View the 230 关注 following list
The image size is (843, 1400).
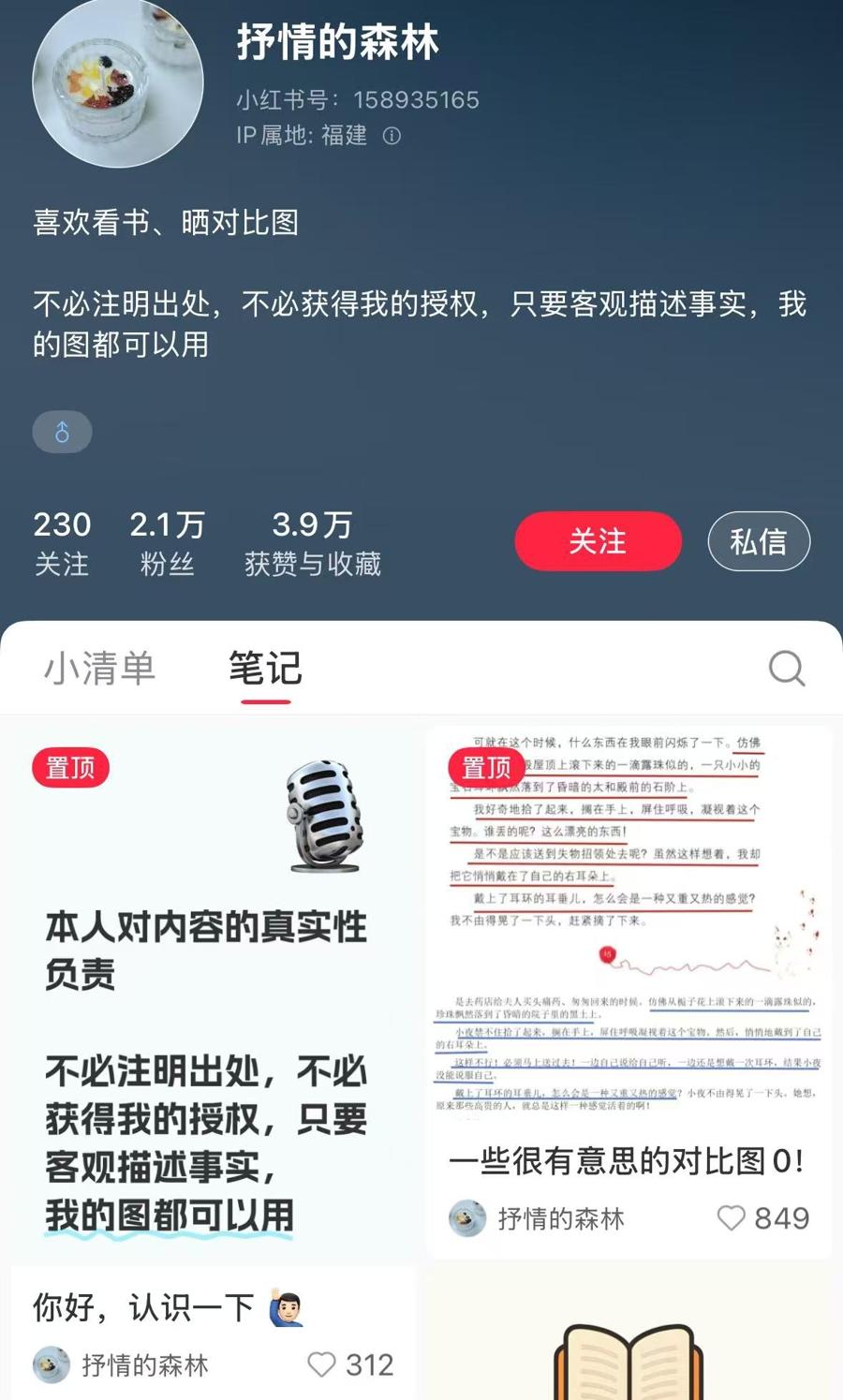click(62, 543)
